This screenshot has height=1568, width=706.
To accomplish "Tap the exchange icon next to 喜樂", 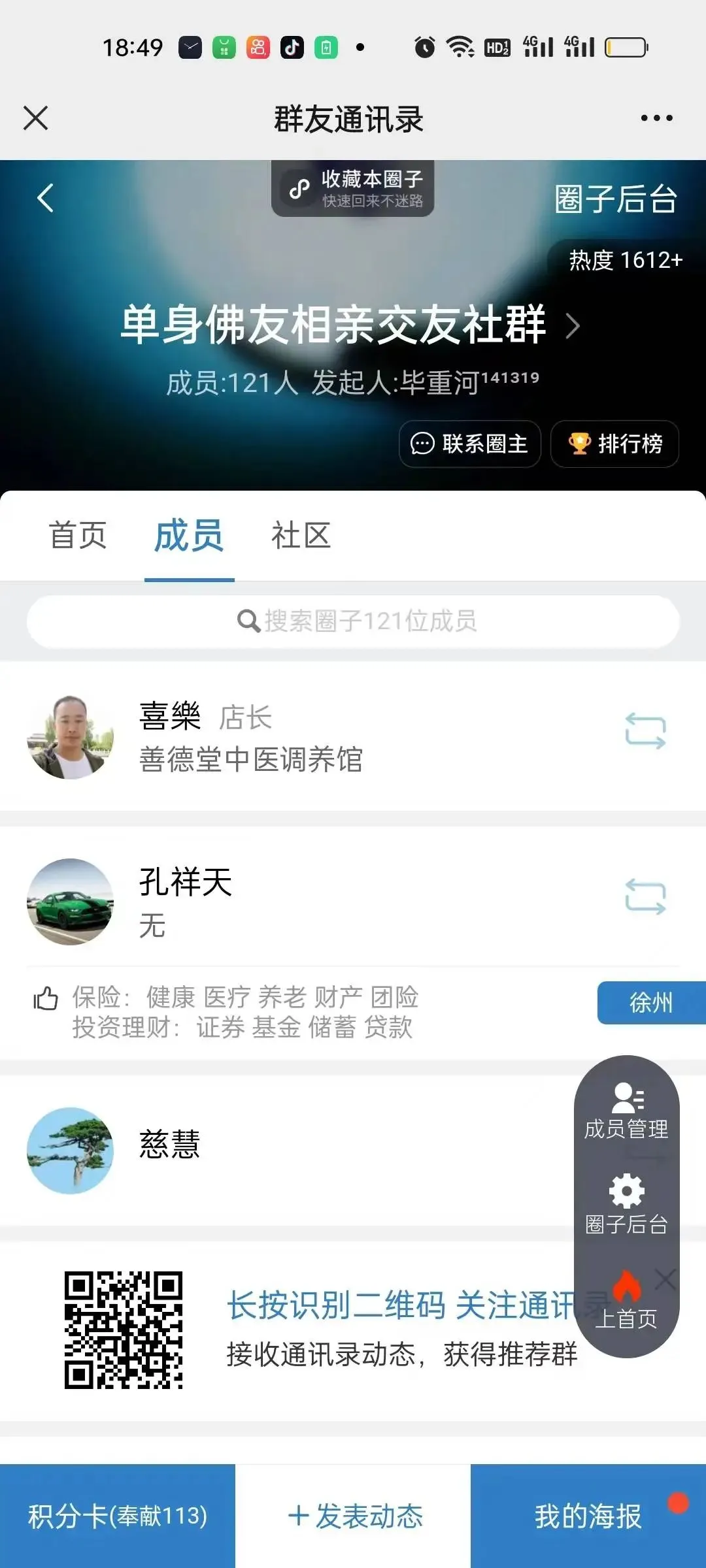I will 645,730.
